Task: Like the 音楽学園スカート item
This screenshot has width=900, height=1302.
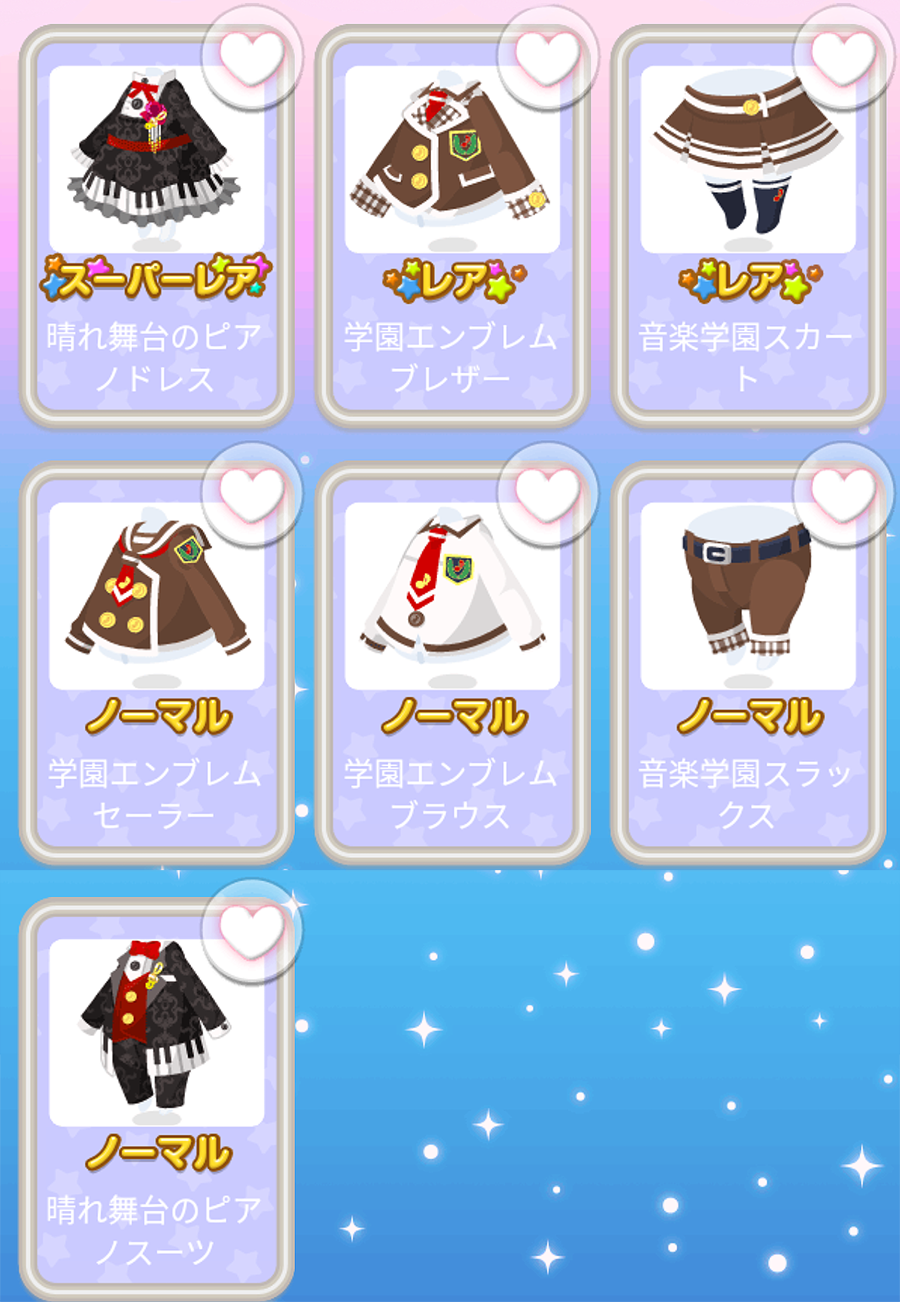Action: pos(842,57)
